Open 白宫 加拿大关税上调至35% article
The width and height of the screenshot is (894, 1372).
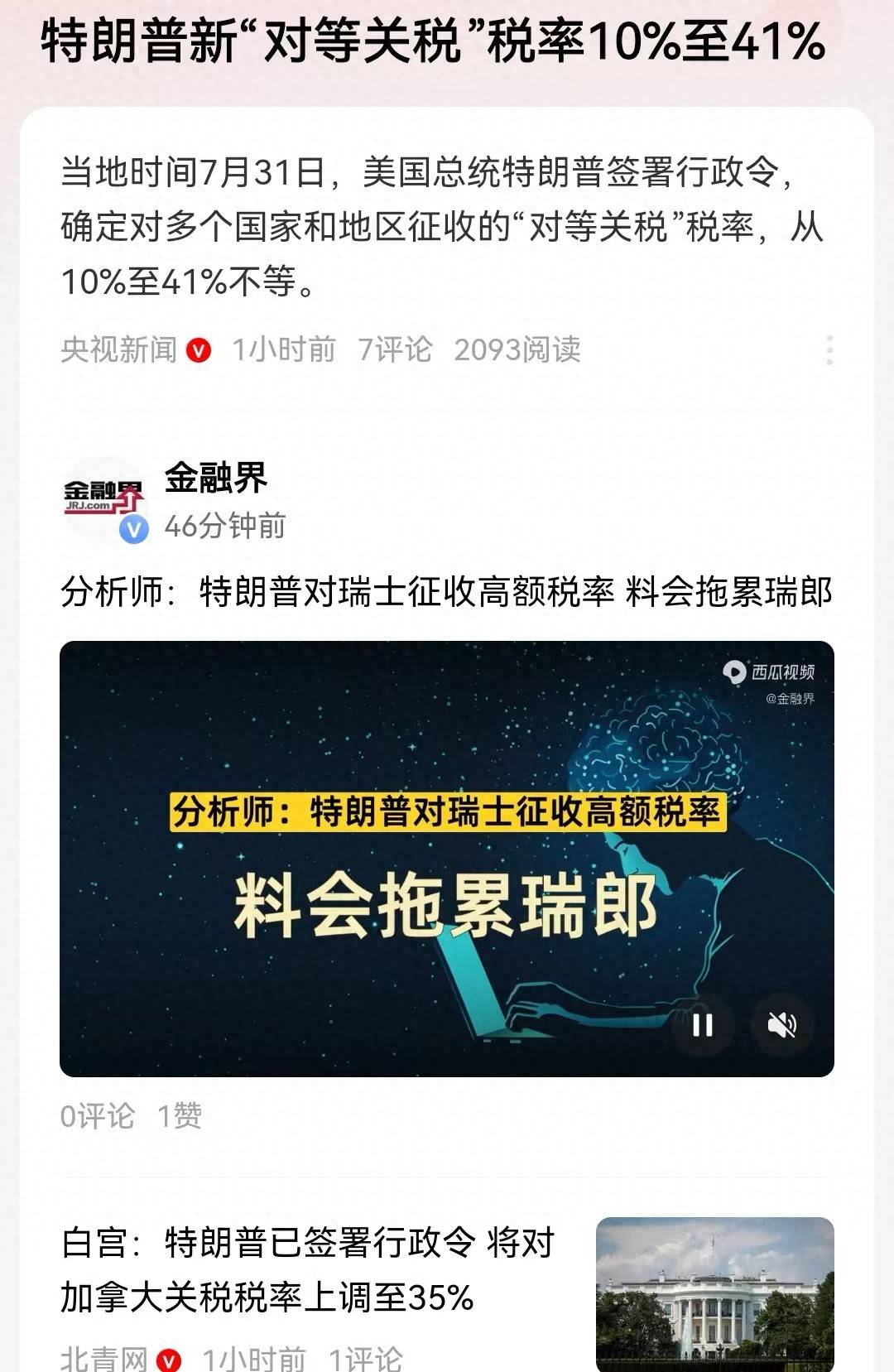(306, 1269)
